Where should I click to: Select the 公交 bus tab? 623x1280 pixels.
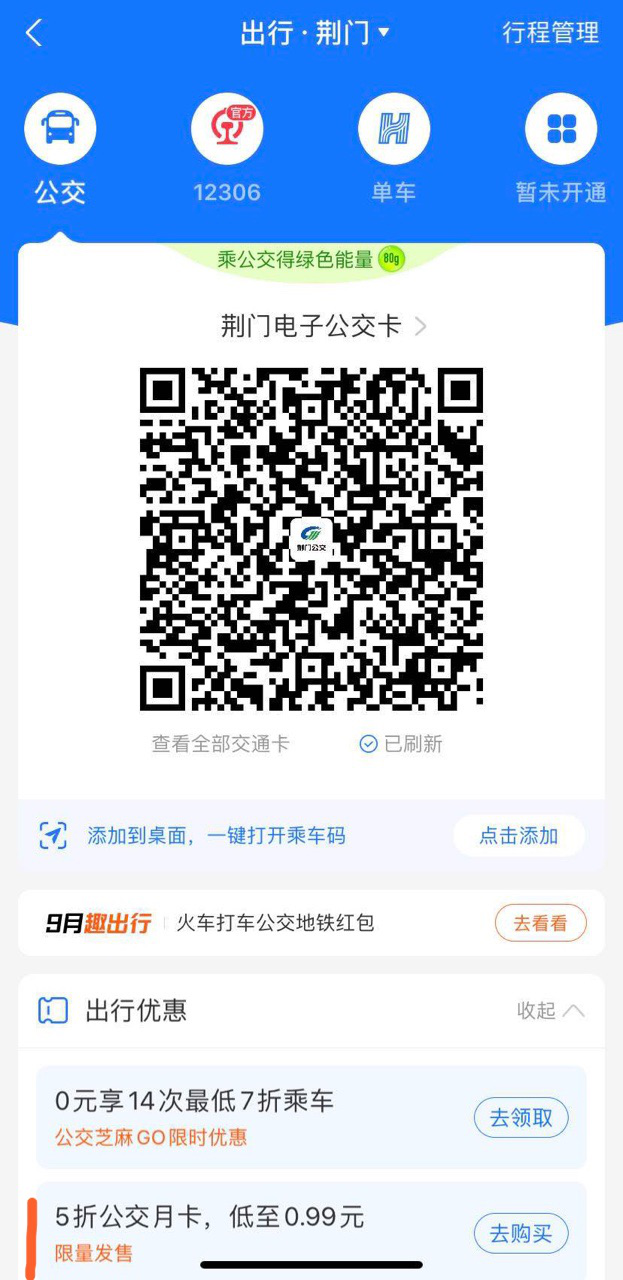click(60, 146)
